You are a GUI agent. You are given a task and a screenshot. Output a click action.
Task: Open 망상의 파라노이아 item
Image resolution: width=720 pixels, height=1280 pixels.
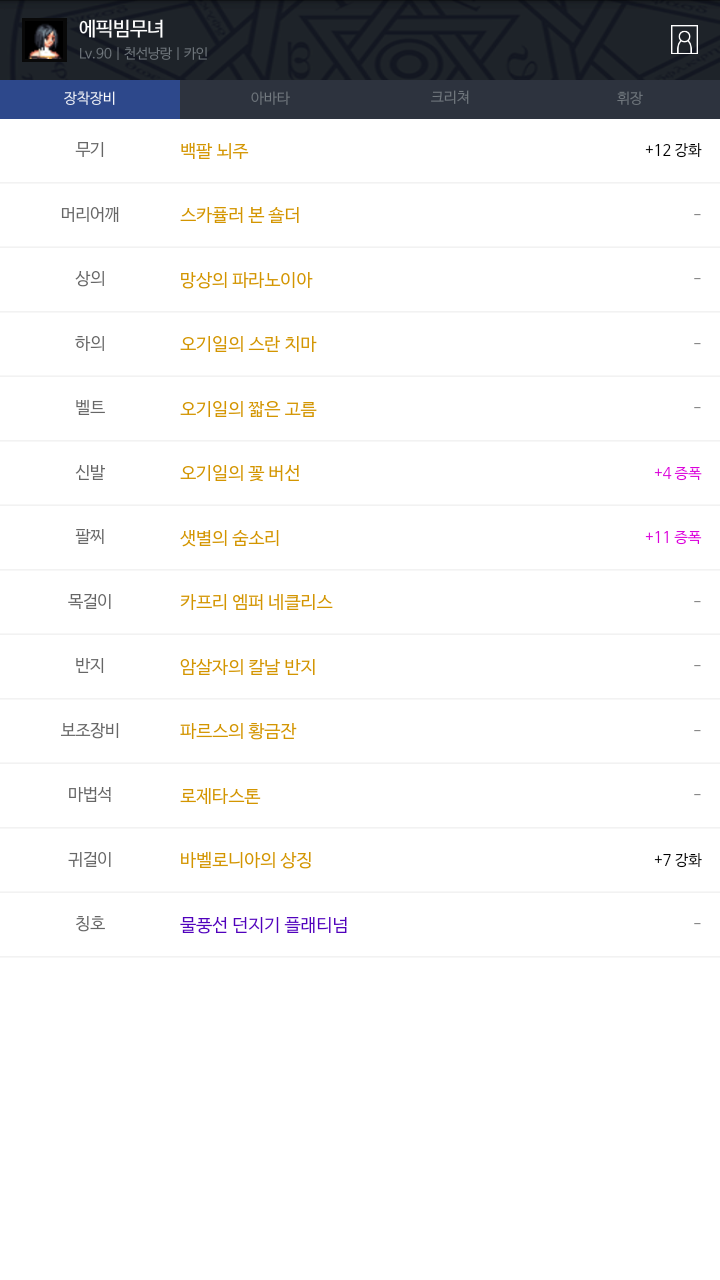[x=246, y=280]
